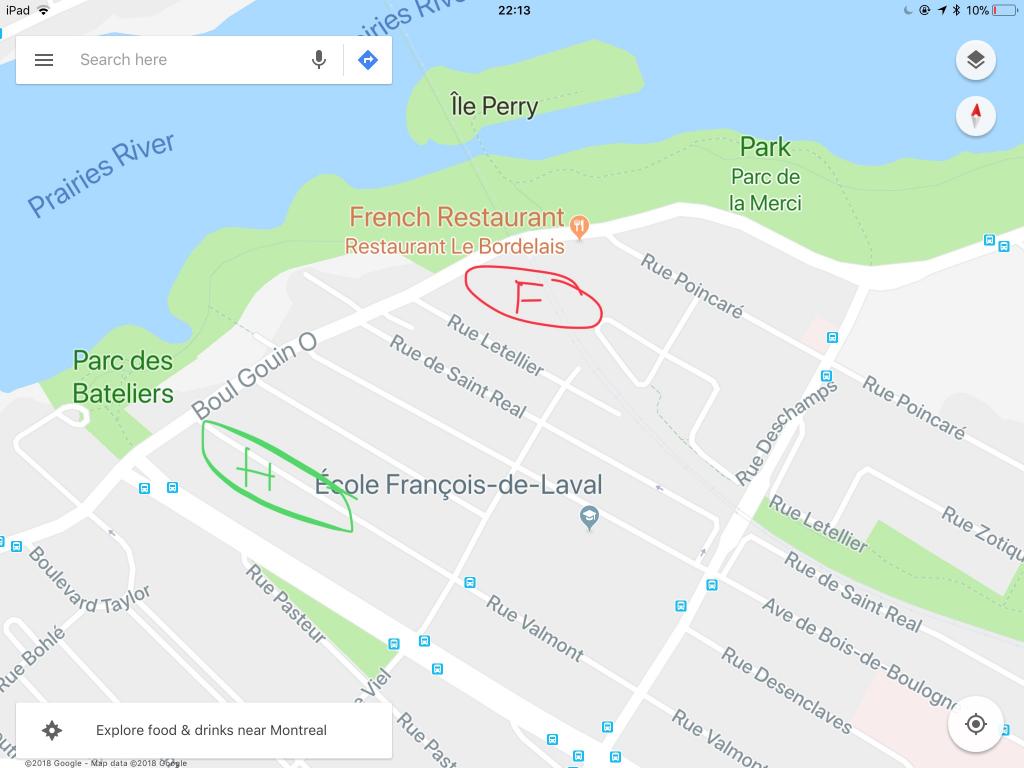Screen dimensions: 1024x768
Task: Center map on my location
Action: coord(976,724)
